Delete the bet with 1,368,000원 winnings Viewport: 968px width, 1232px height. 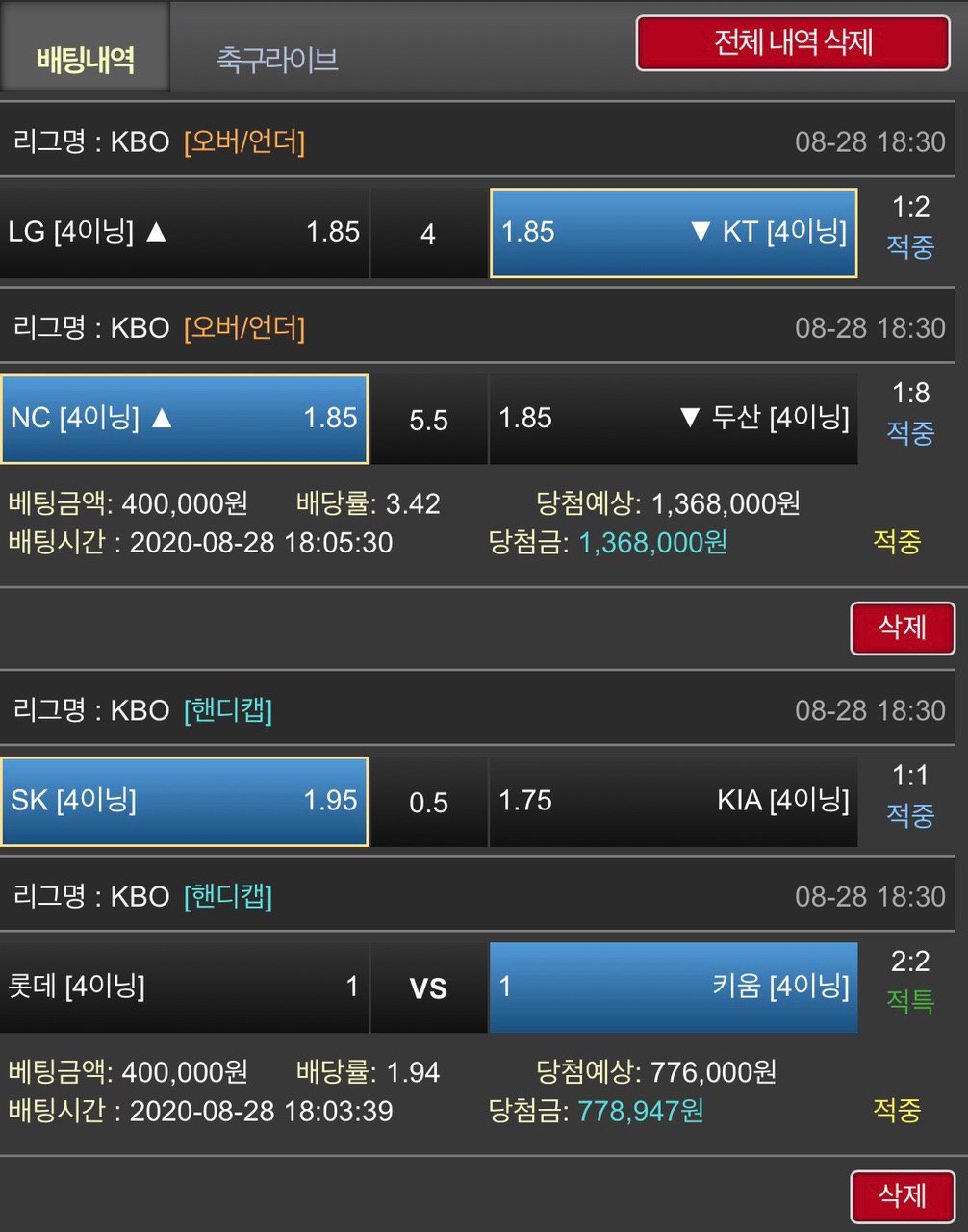click(x=902, y=628)
